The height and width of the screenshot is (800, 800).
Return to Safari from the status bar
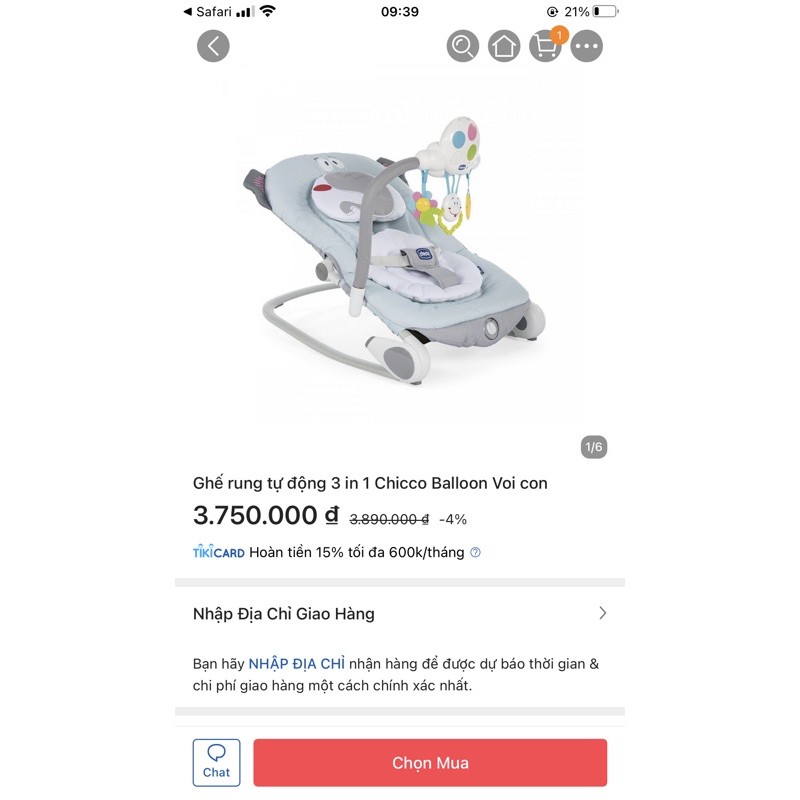(208, 12)
